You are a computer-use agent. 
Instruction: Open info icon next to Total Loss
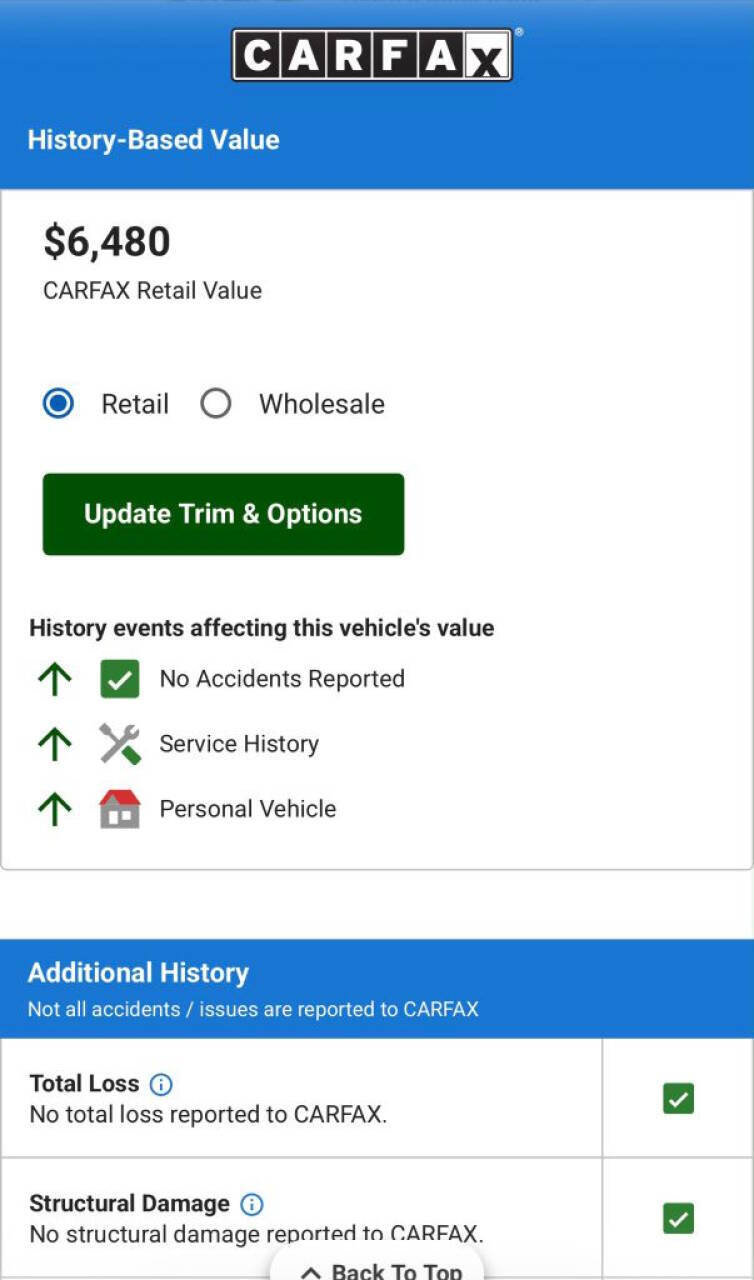click(160, 1084)
